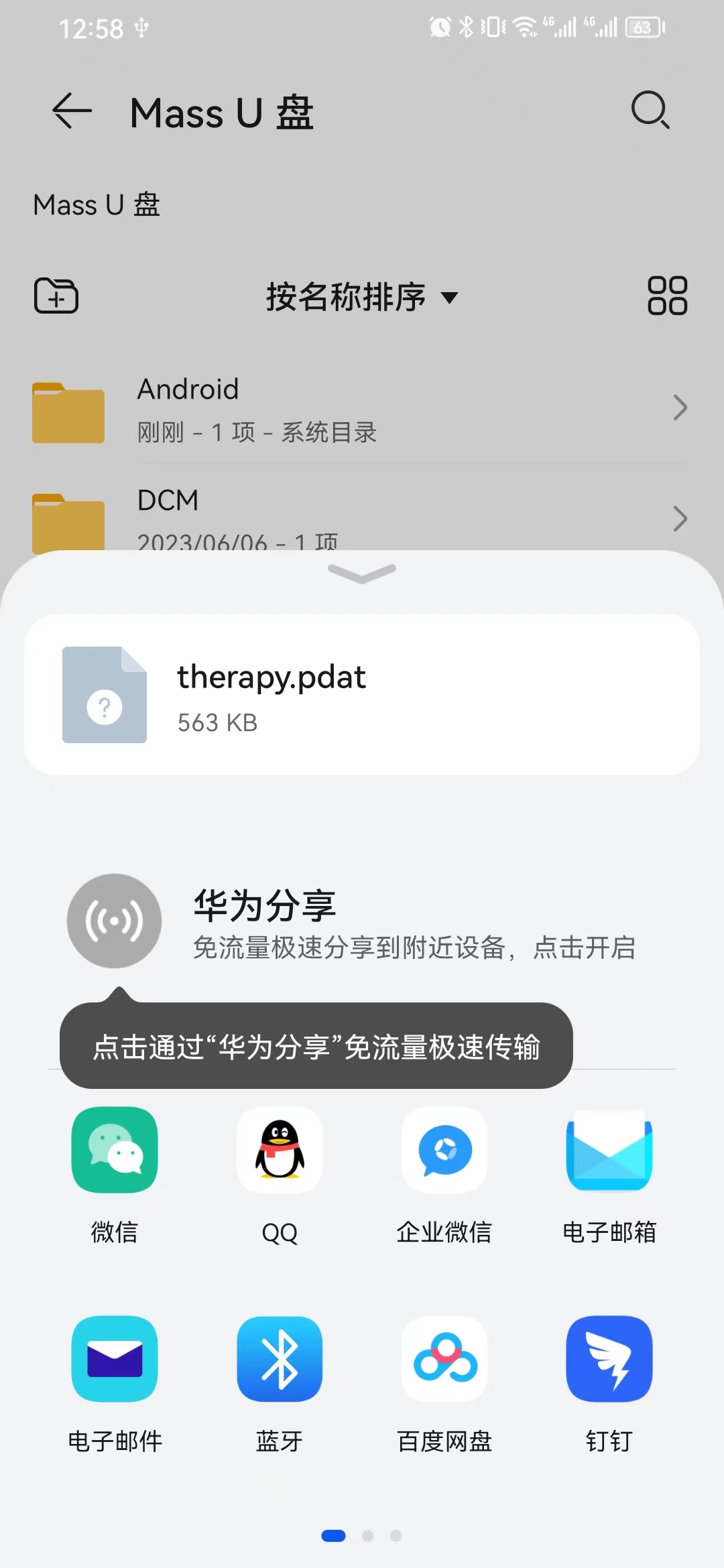This screenshot has height=1568, width=724.
Task: Open the 按名称排序 sort dropdown
Action: click(x=360, y=298)
